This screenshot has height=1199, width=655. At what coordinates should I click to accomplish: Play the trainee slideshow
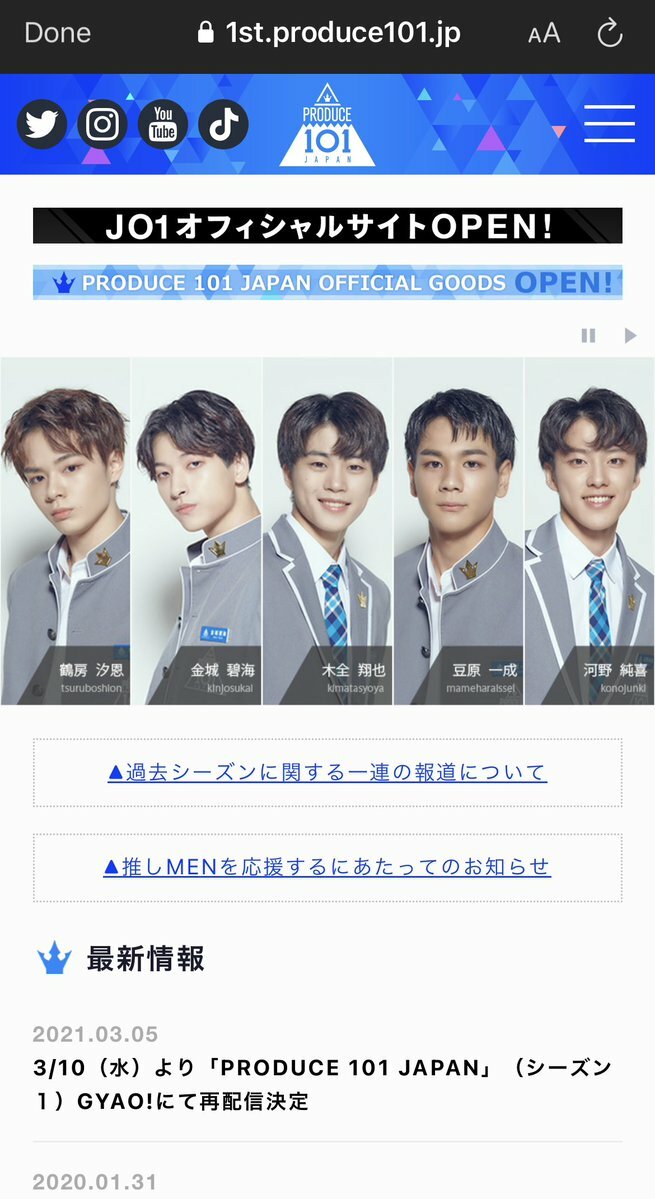point(630,336)
